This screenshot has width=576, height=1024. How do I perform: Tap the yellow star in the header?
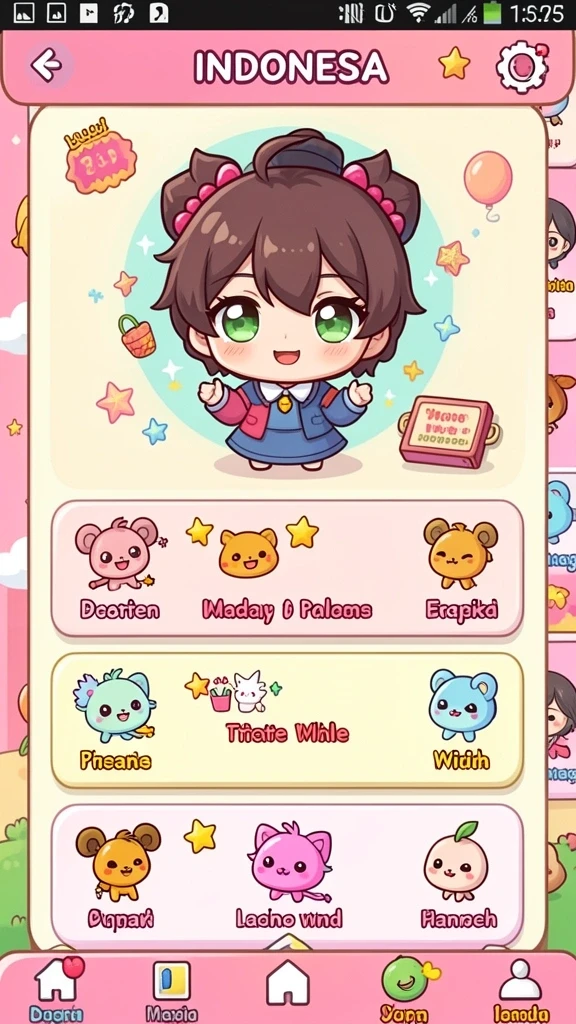pyautogui.click(x=454, y=64)
